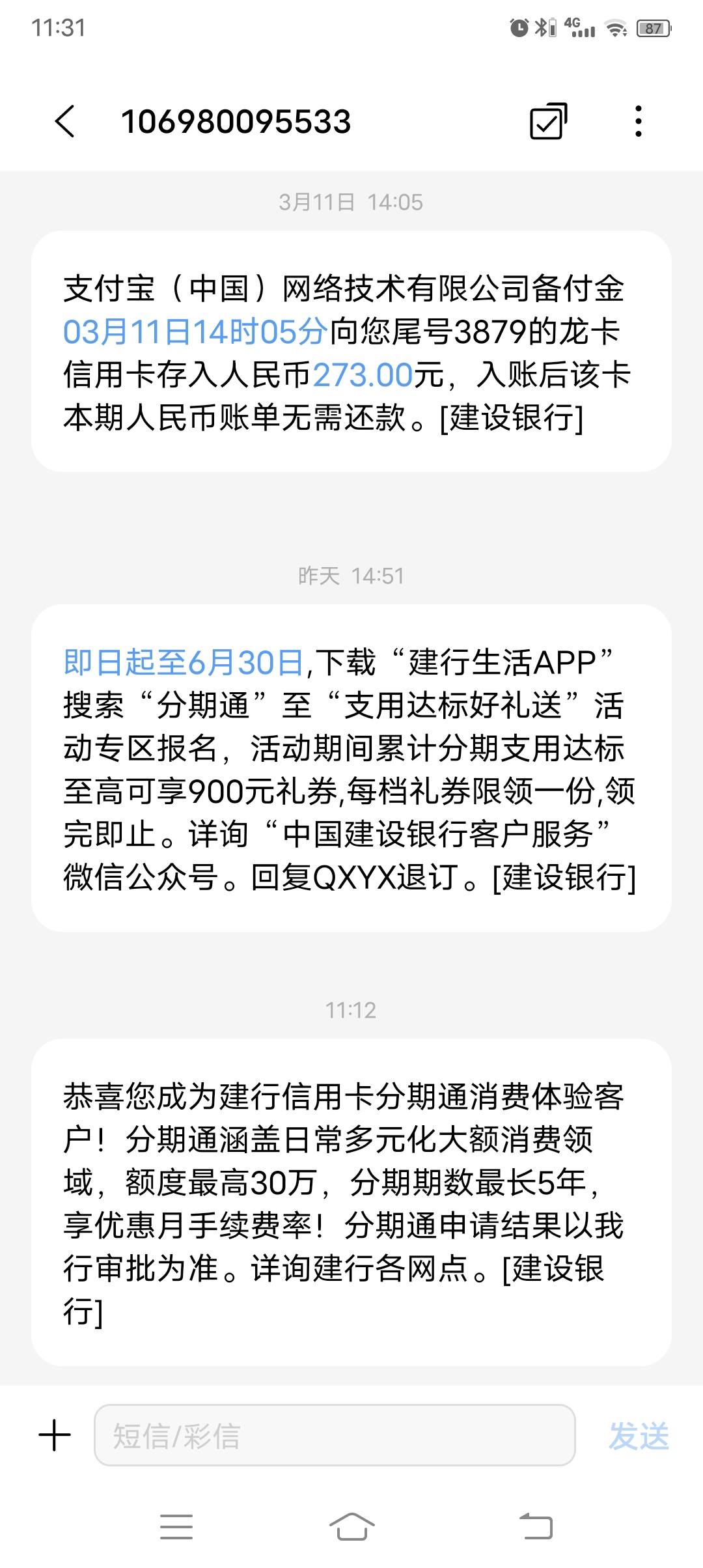Tap the highlighted 即日起至6月30日 date link
The height and width of the screenshot is (1568, 703).
click(x=184, y=662)
